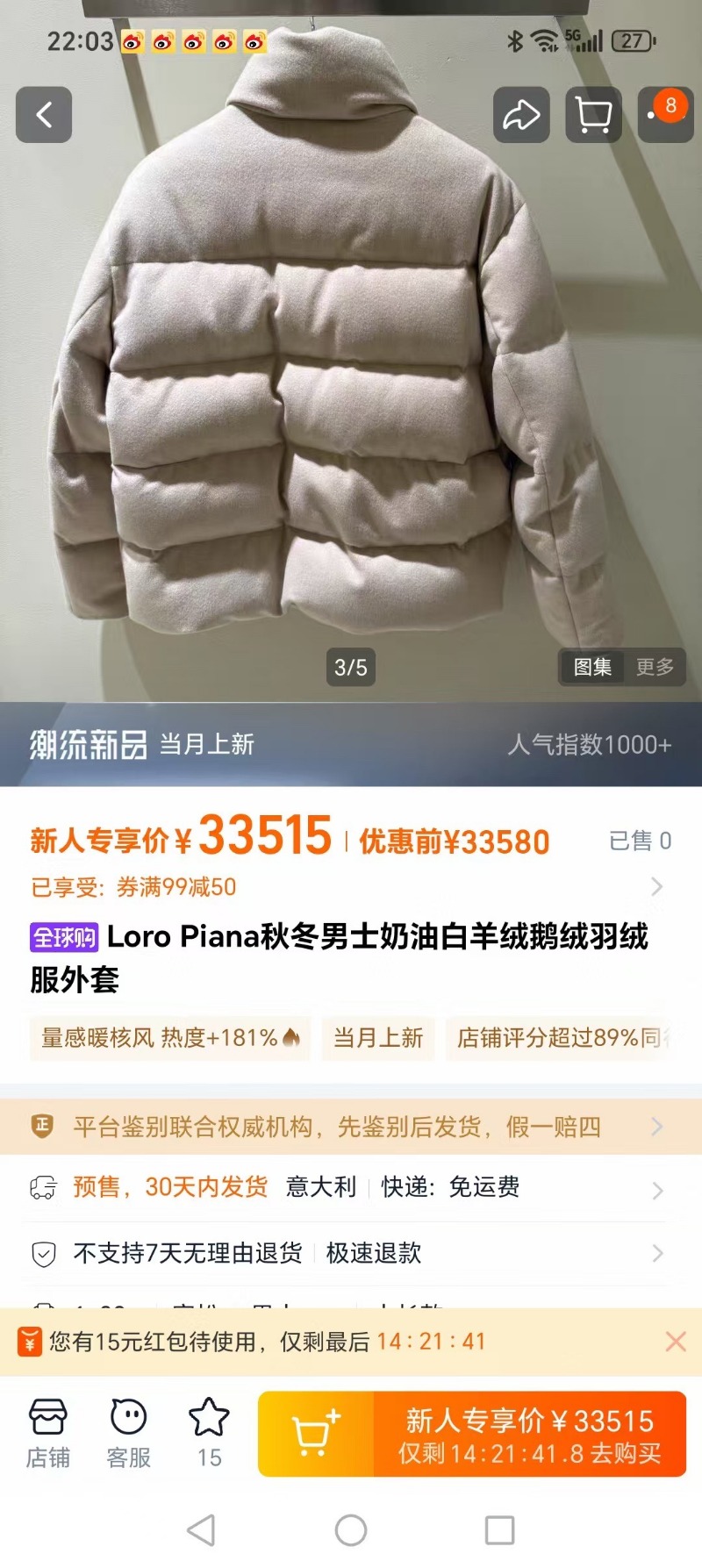Tap the 量感暖核风 热度+181% tag
The width and height of the screenshot is (702, 1568).
(170, 1038)
